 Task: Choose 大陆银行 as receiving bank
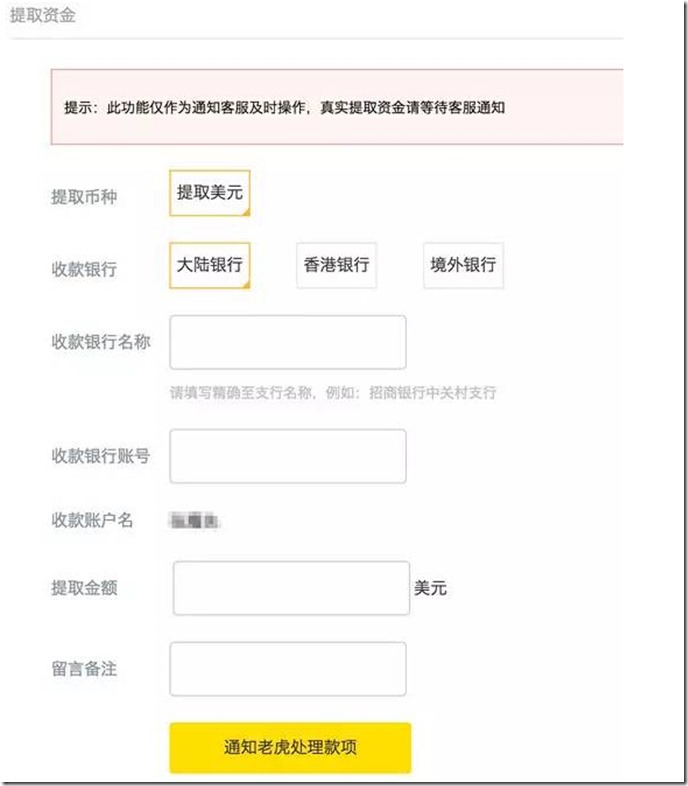(209, 265)
